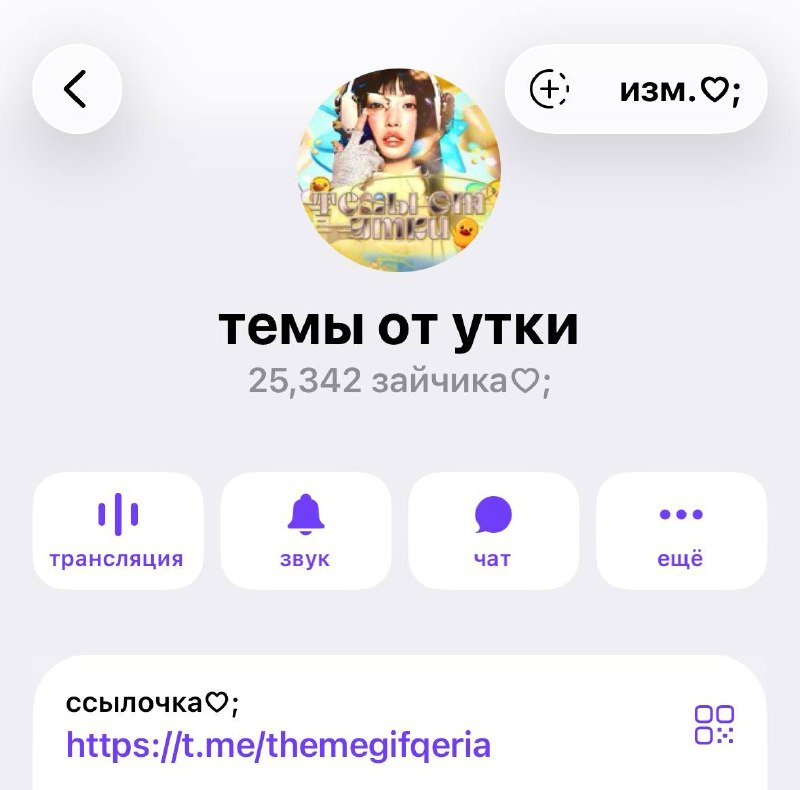Show the channel QR code
This screenshot has width=800, height=790.
[714, 724]
